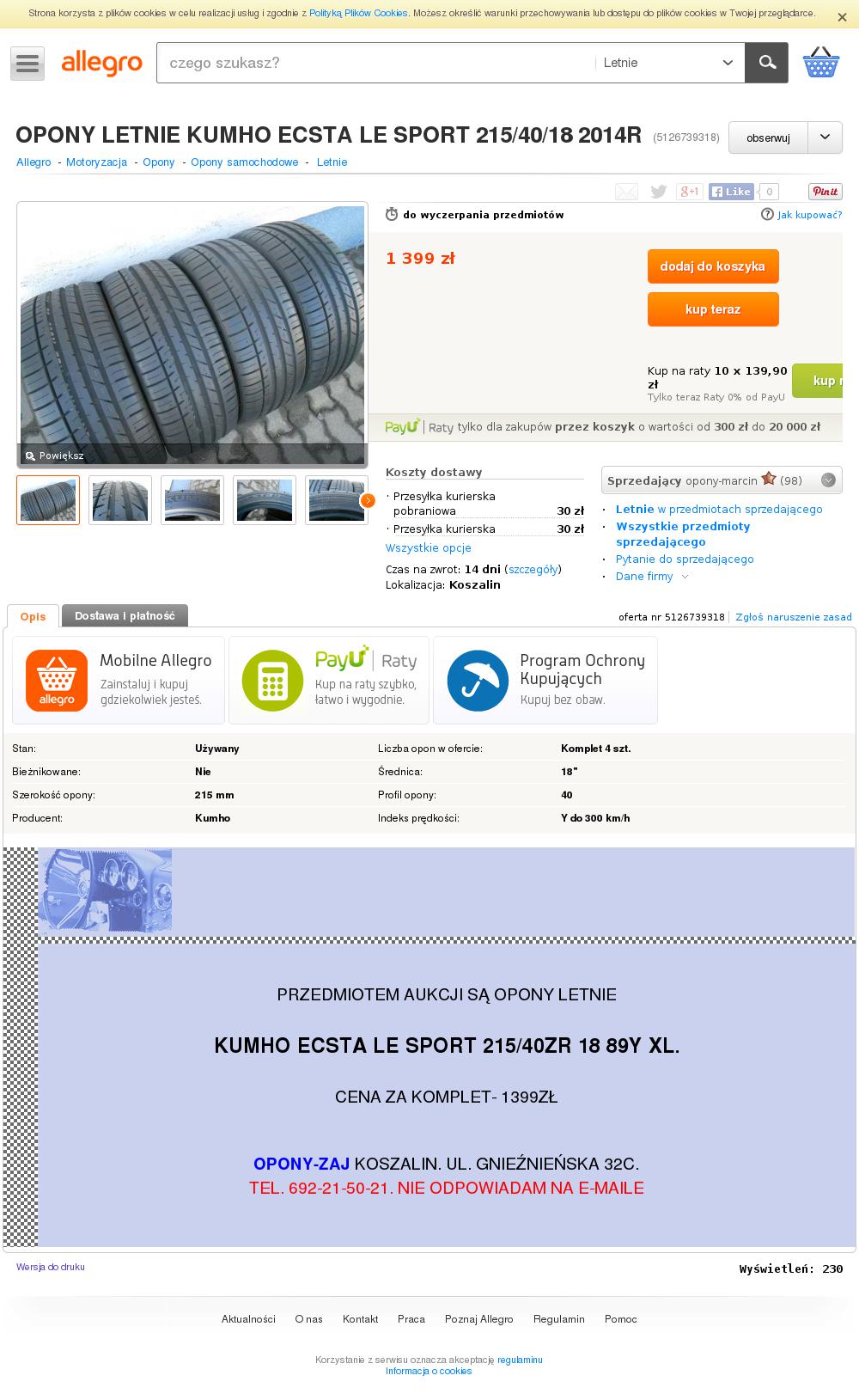This screenshot has height=1400, width=859.
Task: Open 'Program Ochrony Kupujących' card
Action: pos(545,680)
